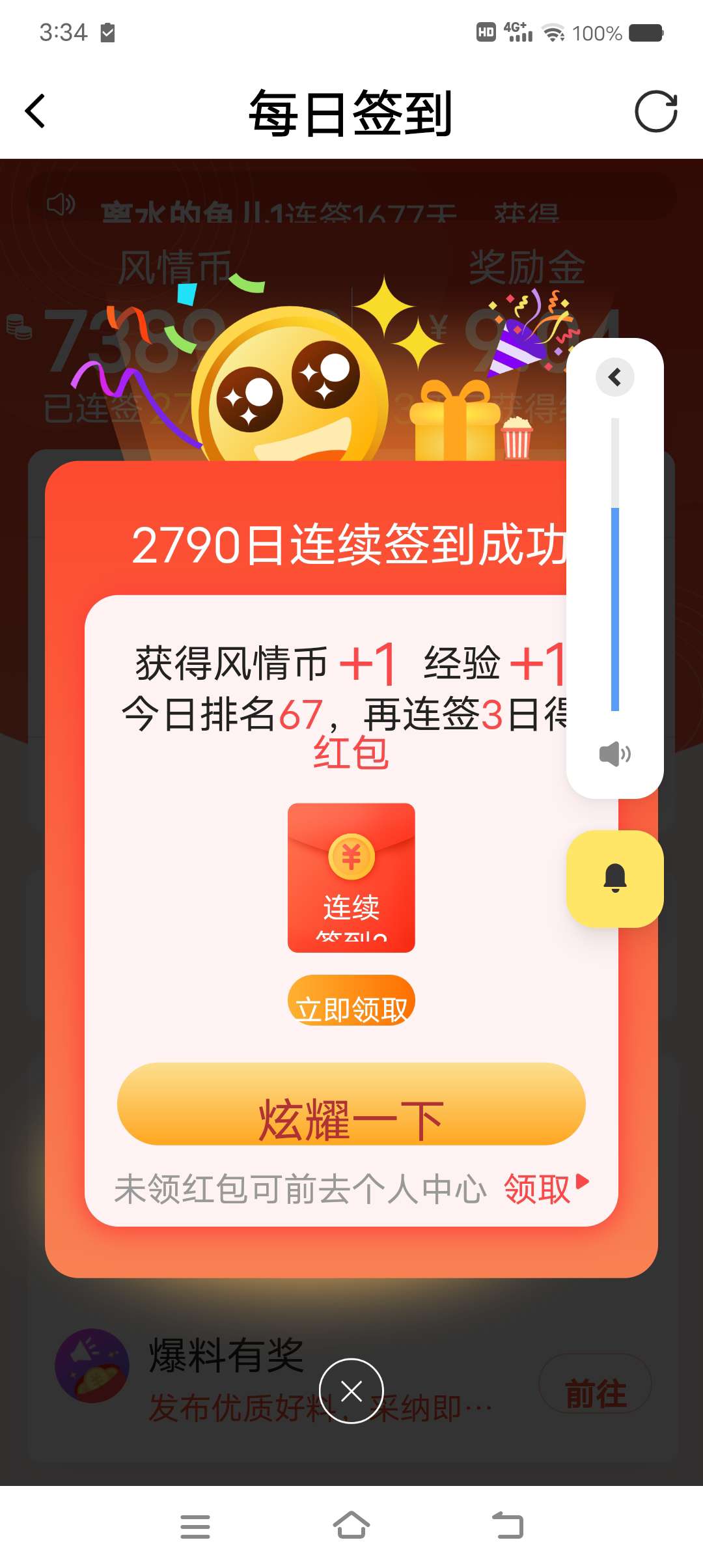Image resolution: width=703 pixels, height=1568 pixels.
Task: Go back from 每日签到 page
Action: coord(36,111)
